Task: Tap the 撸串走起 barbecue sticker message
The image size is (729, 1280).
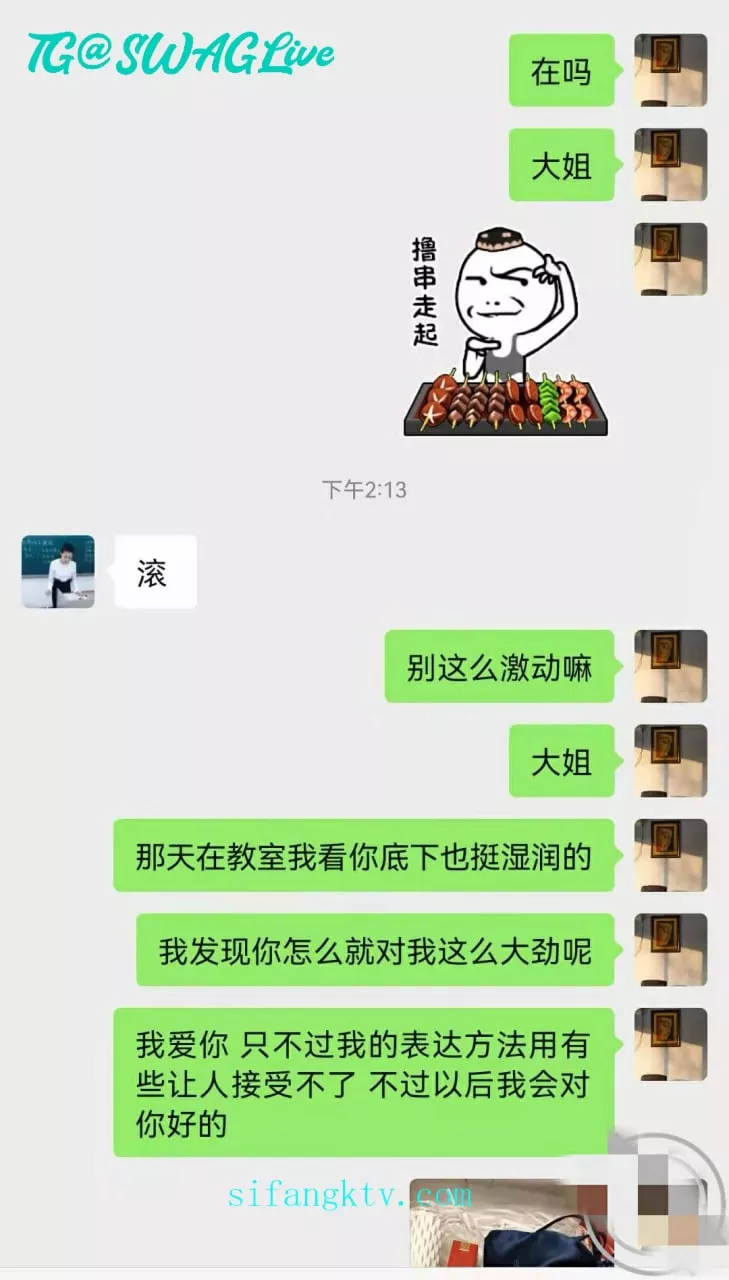Action: (507, 333)
